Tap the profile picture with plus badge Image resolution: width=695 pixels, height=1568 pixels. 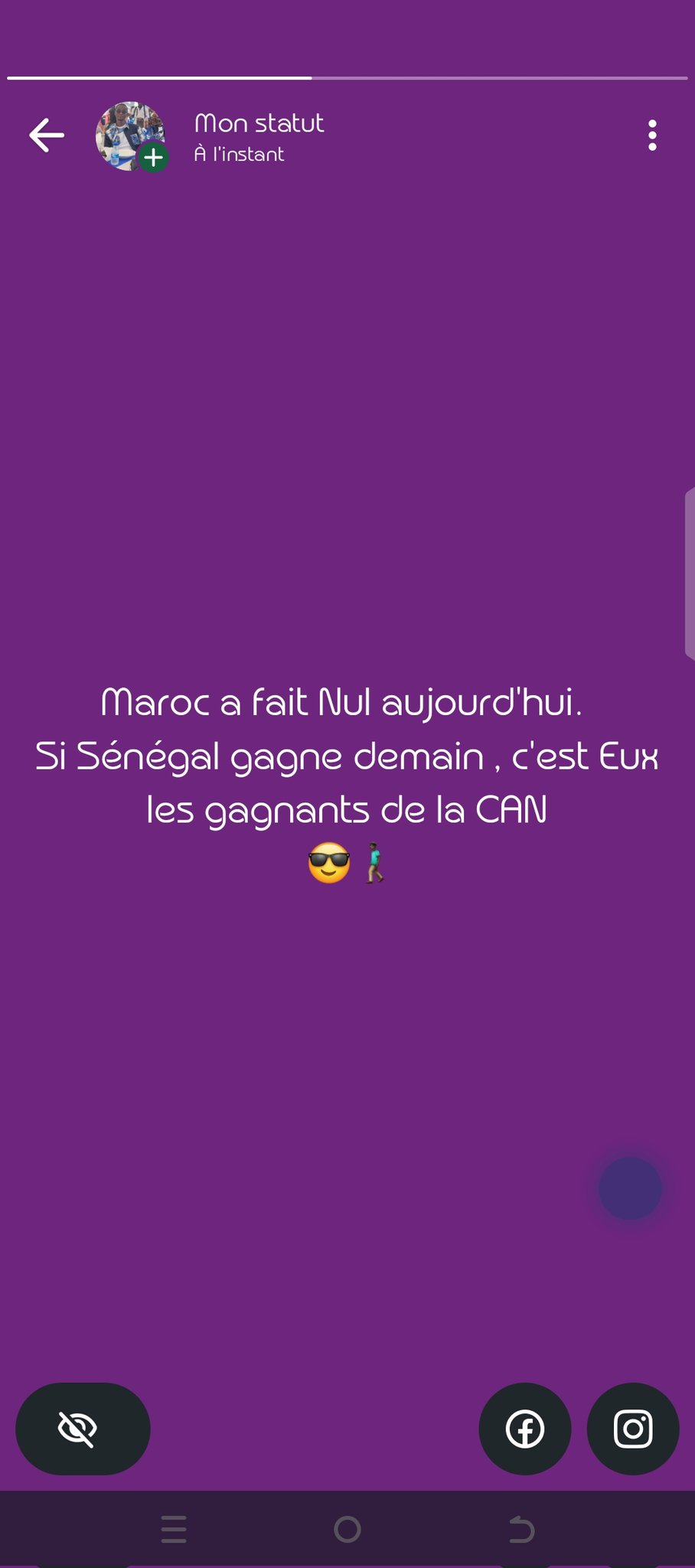tap(130, 136)
